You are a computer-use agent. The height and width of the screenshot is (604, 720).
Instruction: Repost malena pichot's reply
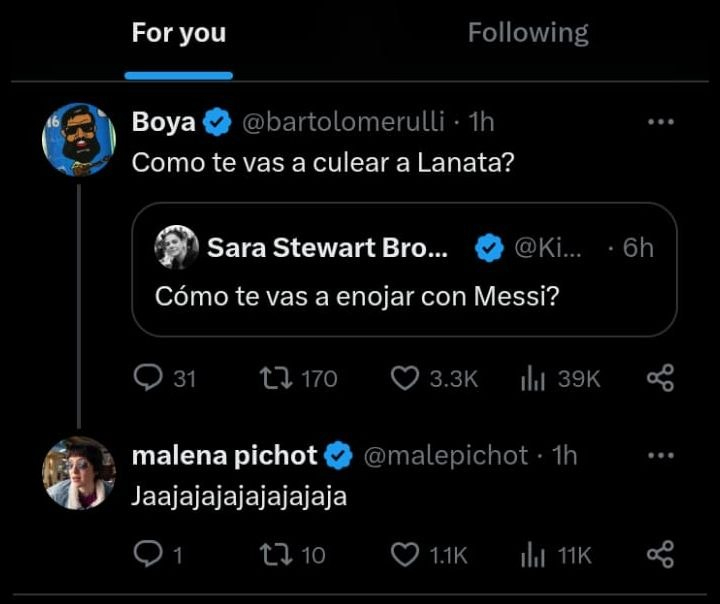(272, 554)
